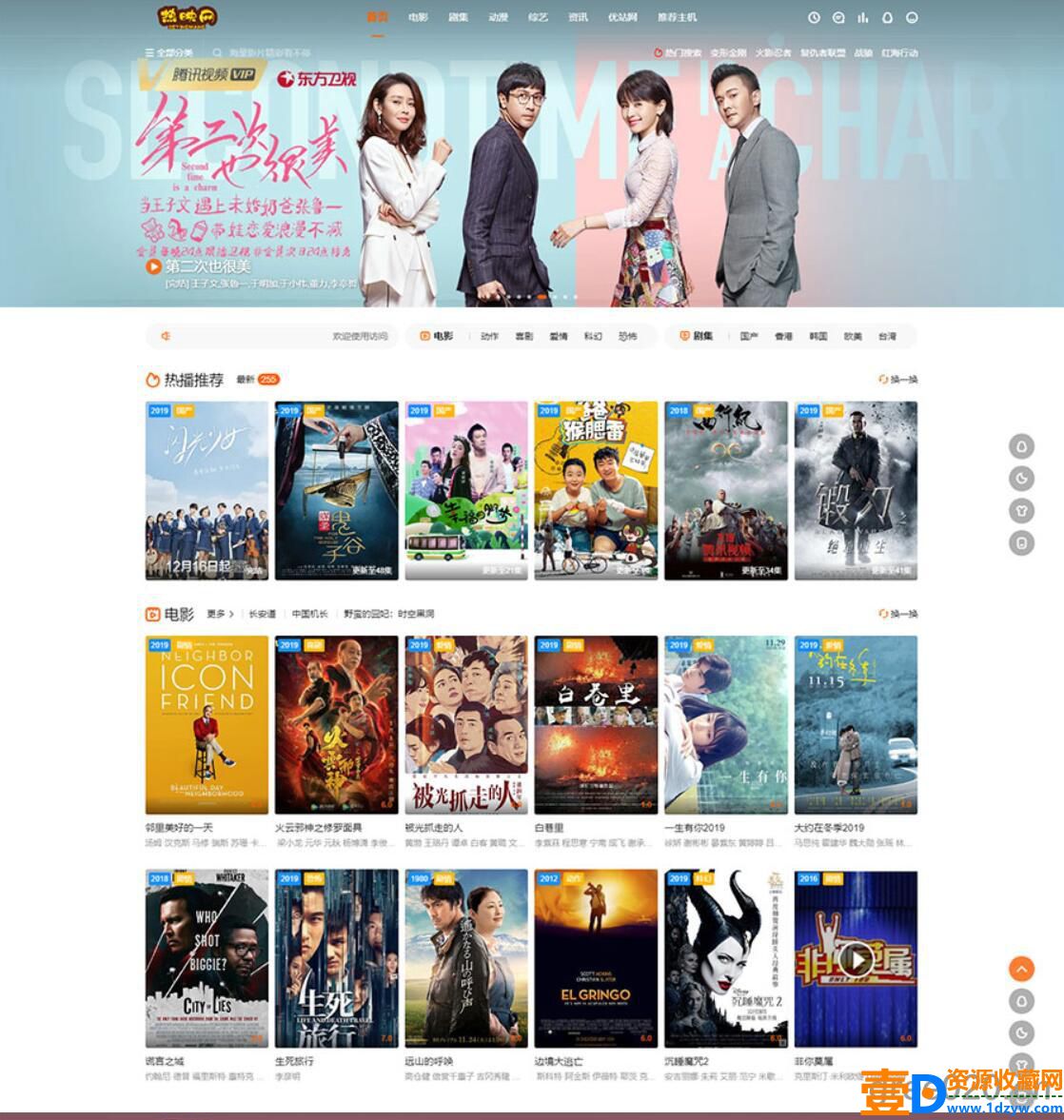Open the 中国机长 quick link
This screenshot has height=1120, width=1064.
[x=309, y=614]
